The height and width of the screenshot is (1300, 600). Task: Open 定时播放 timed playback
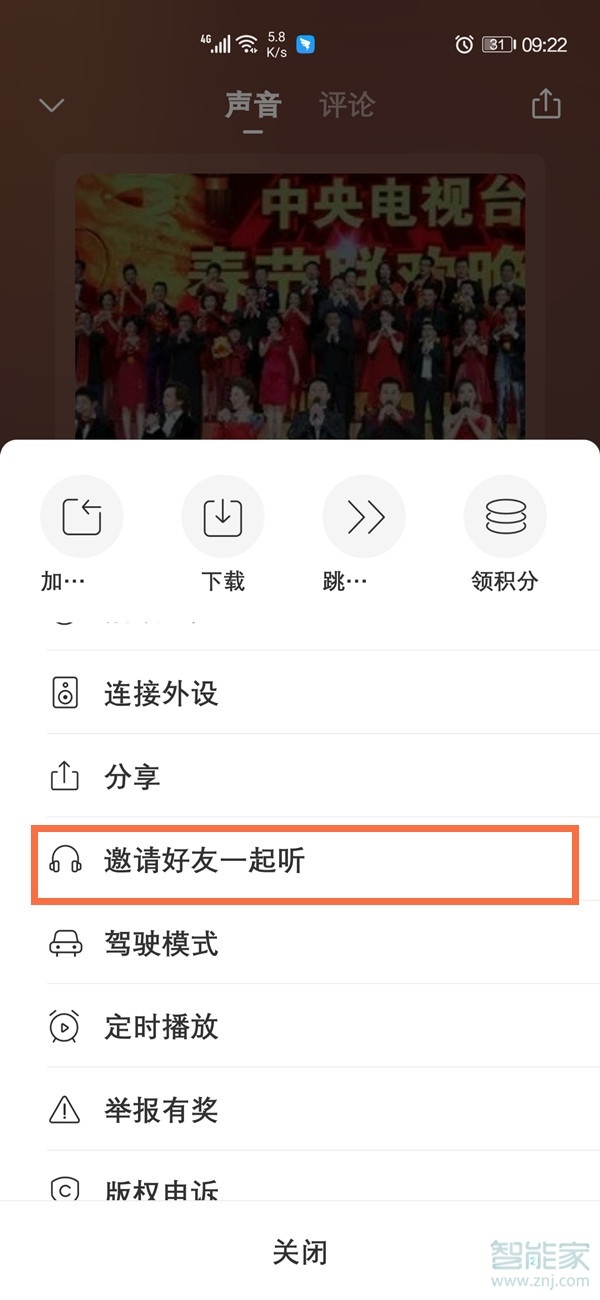point(160,1026)
